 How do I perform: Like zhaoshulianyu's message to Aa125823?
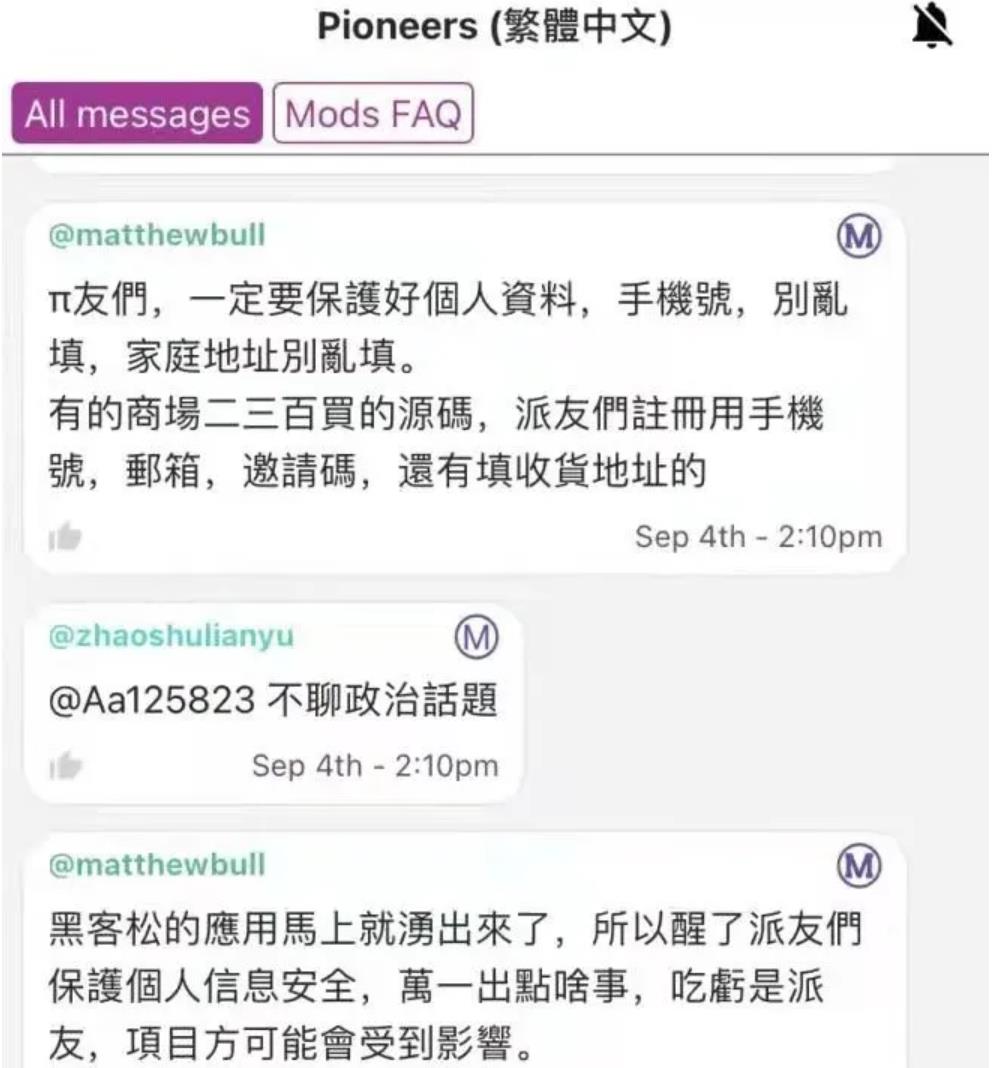(65, 766)
